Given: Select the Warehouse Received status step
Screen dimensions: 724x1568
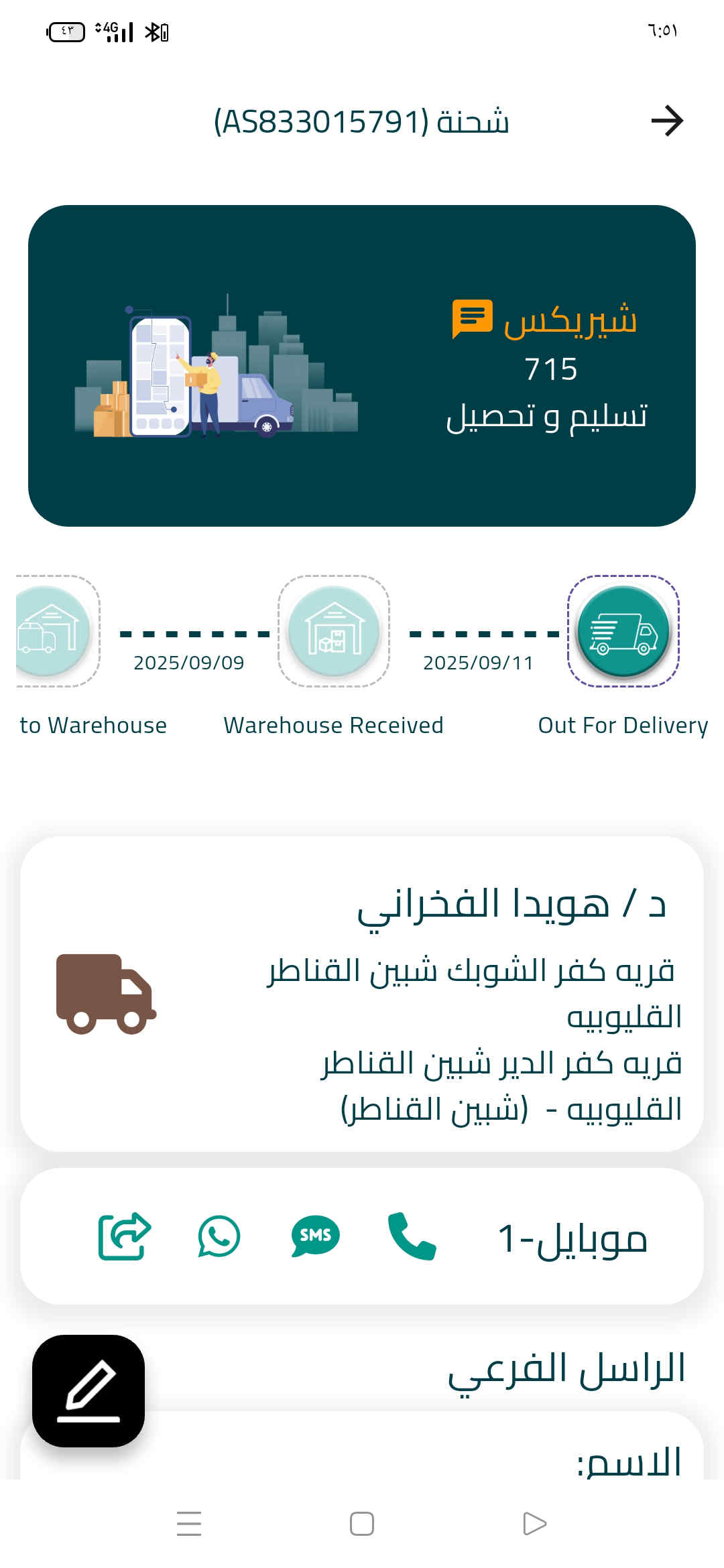Looking at the screenshot, I should coord(334,631).
